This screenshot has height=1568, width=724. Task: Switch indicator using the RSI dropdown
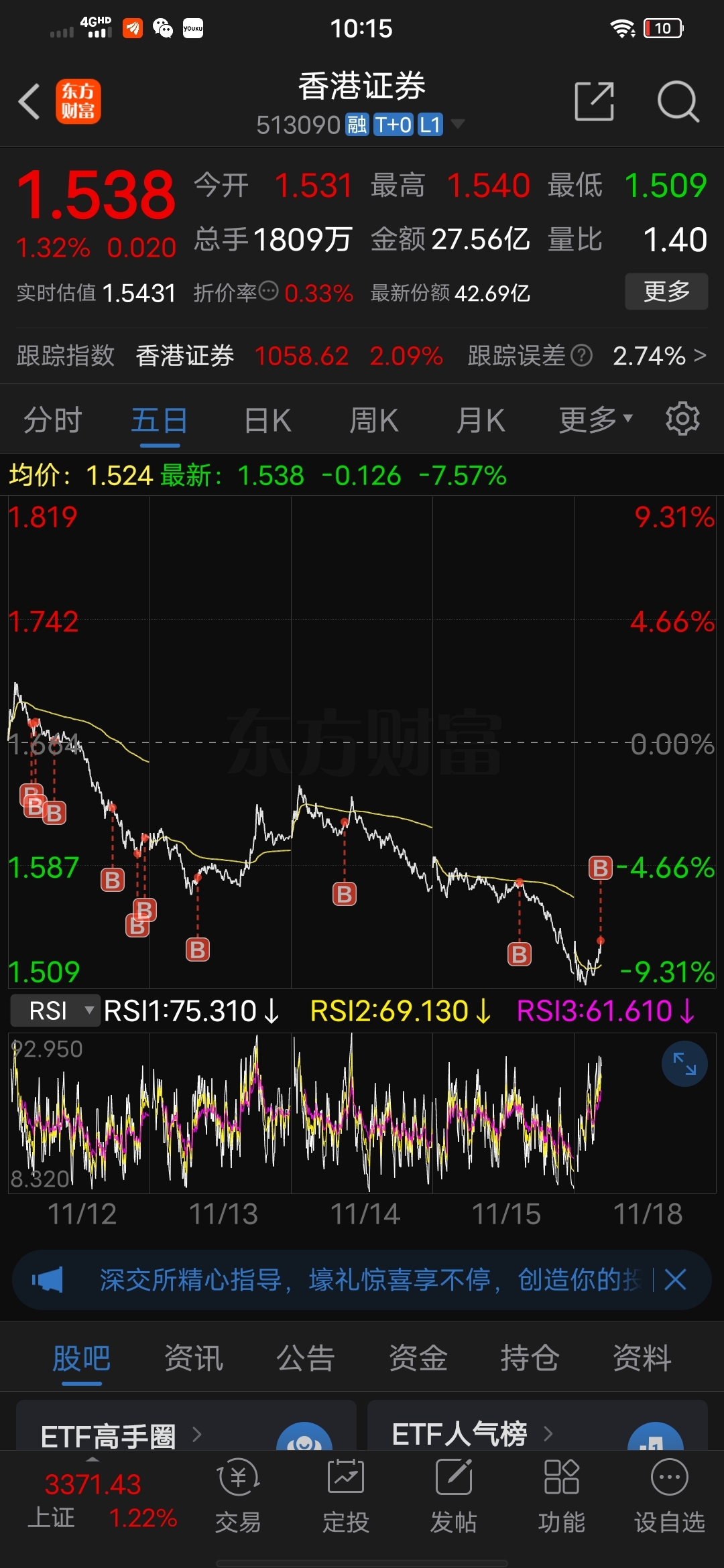pos(55,1010)
